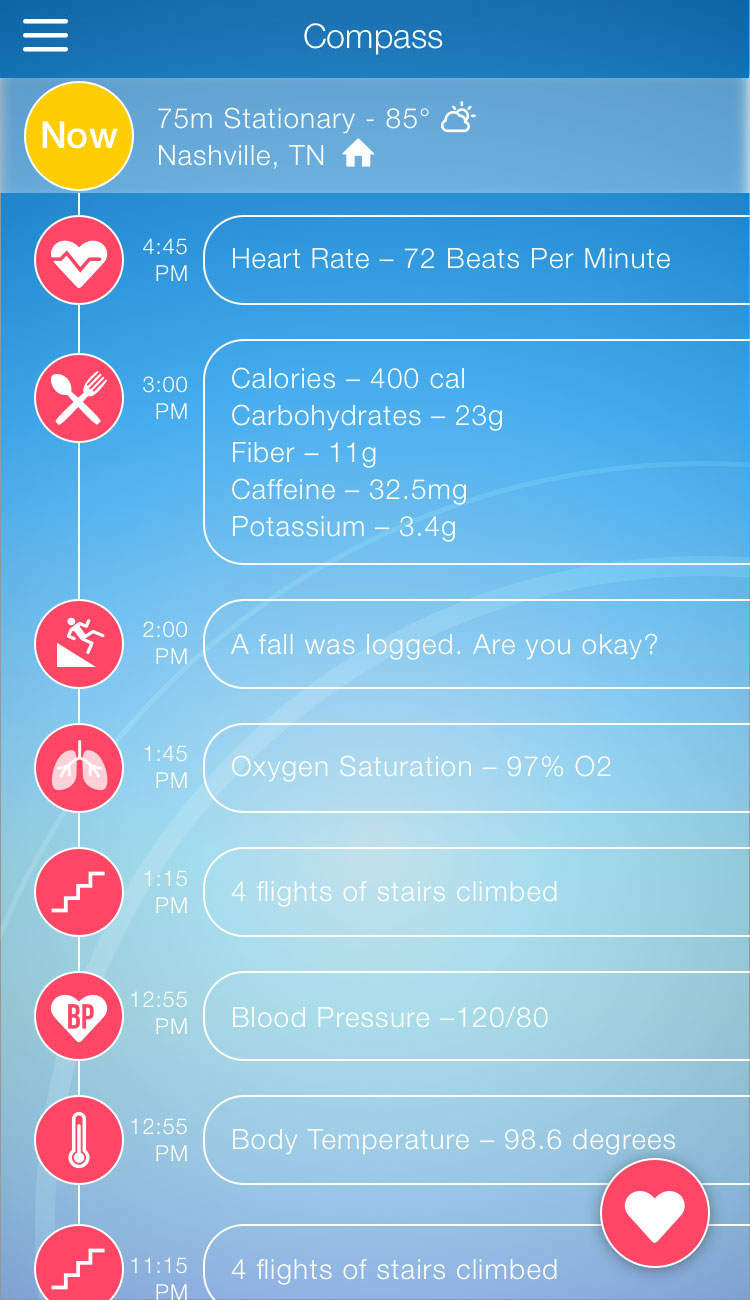Tap the floating heart button
This screenshot has height=1300, width=750.
[655, 1213]
